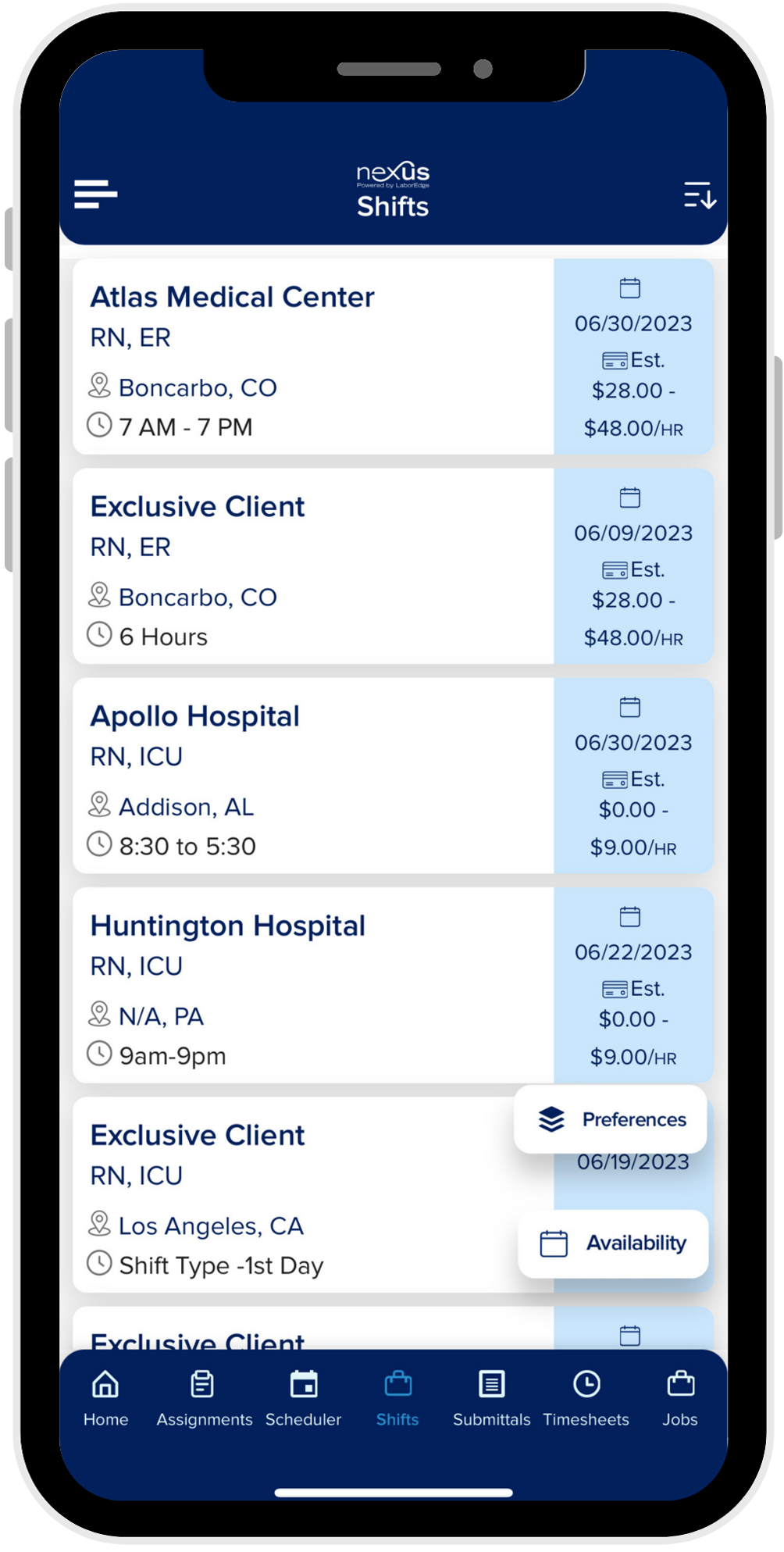Open the Preferences floating button
The image size is (784, 1552).
click(x=611, y=1119)
